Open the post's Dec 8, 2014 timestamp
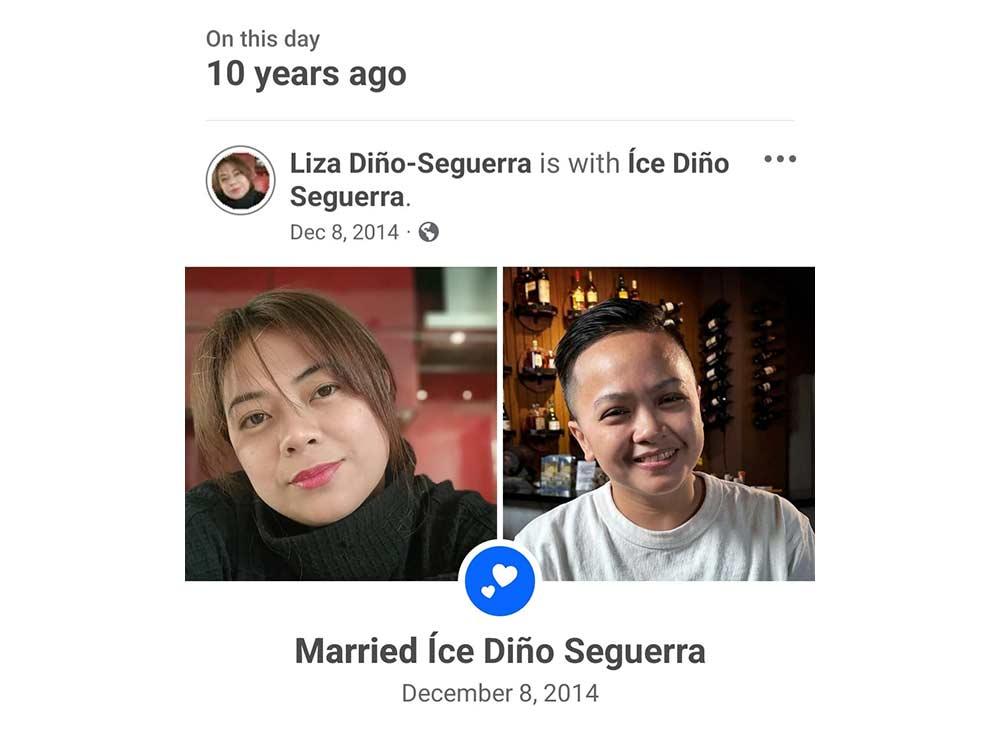This screenshot has height=750, width=1000. coord(344,232)
